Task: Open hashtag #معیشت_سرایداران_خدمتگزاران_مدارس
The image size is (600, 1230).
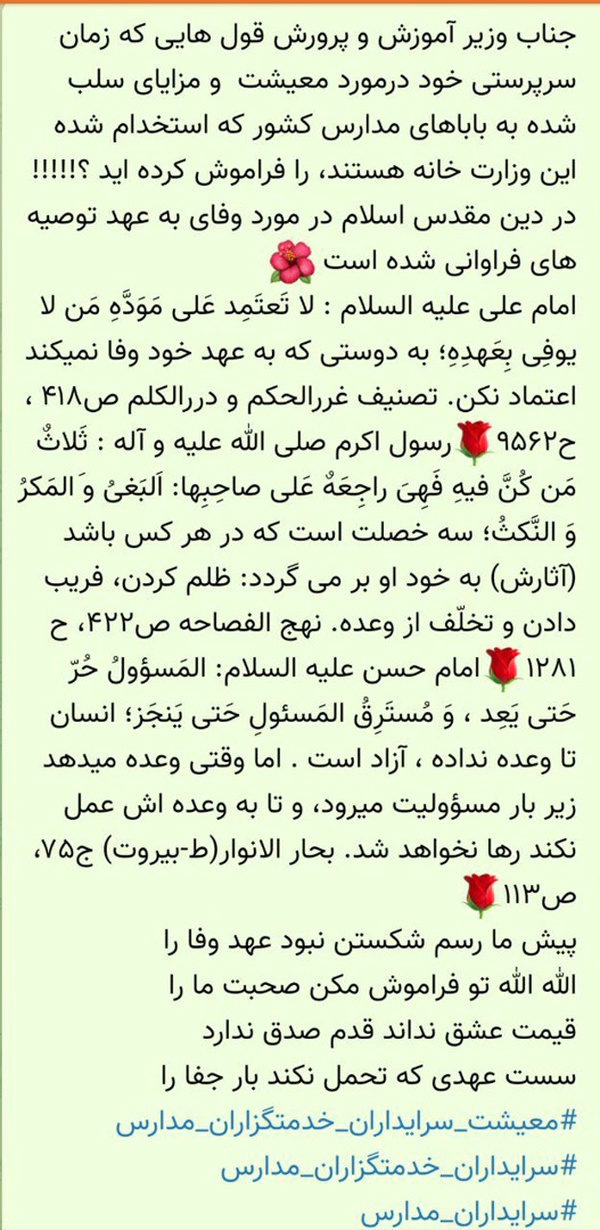Action: [346, 1119]
